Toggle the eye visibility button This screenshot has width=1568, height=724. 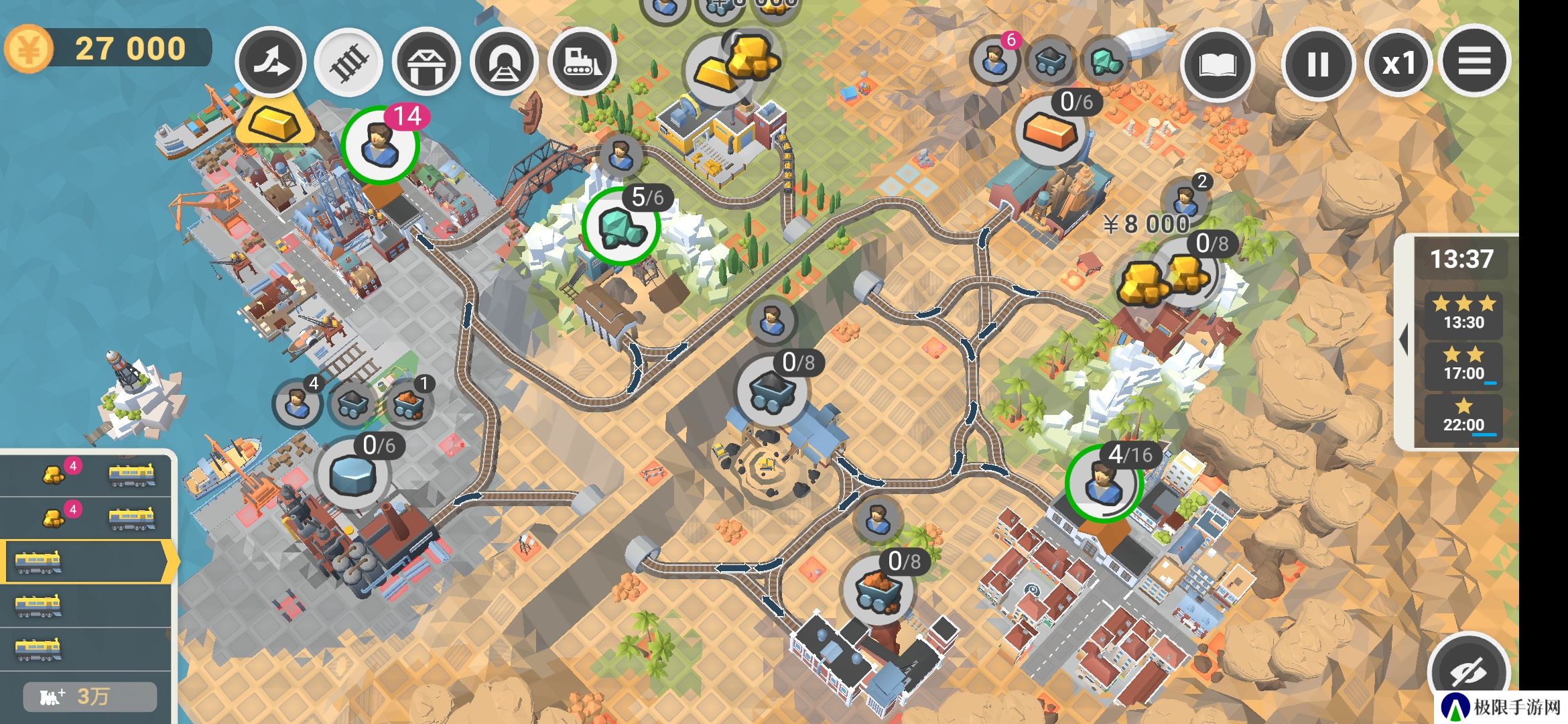coord(1469,670)
